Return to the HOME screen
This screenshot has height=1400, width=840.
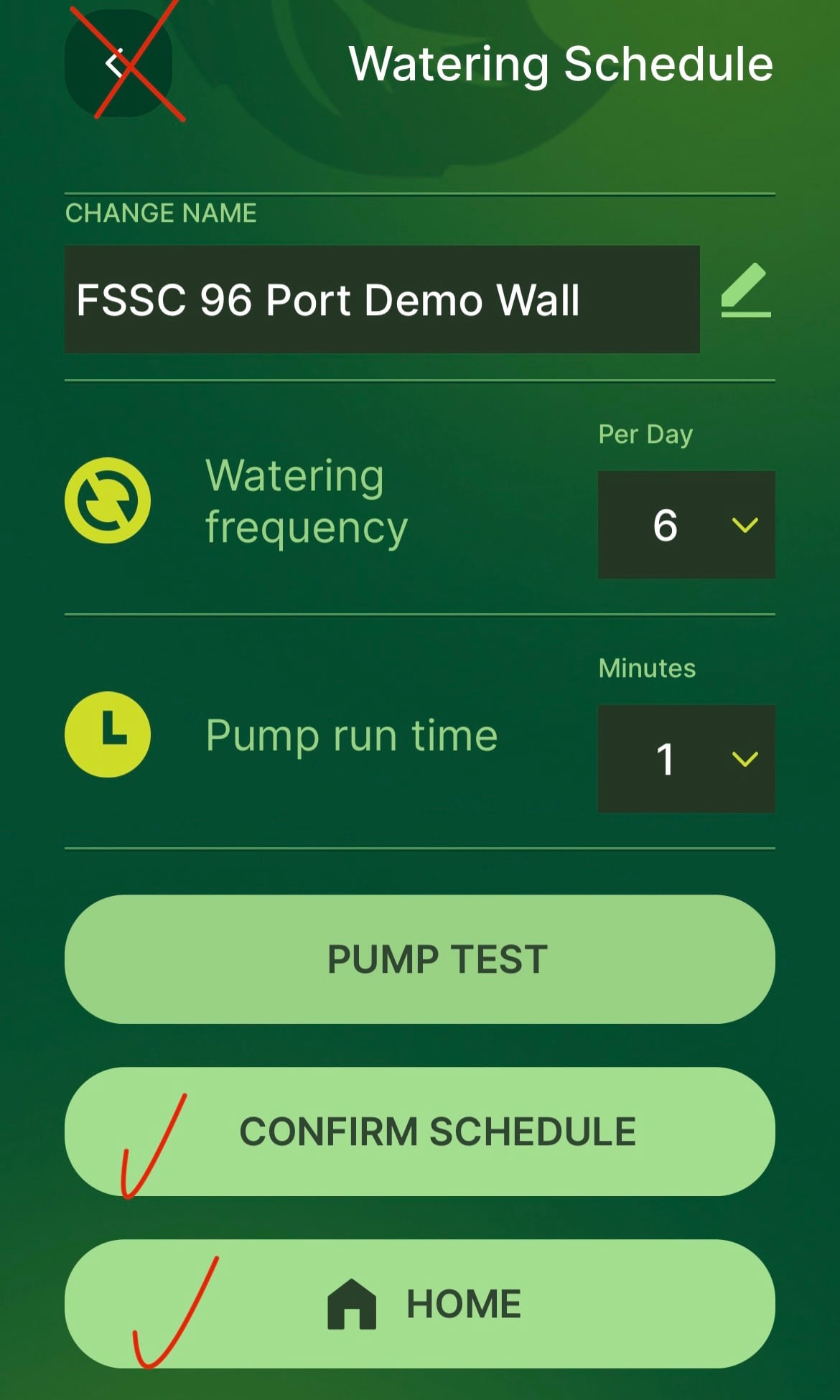pos(420,1304)
